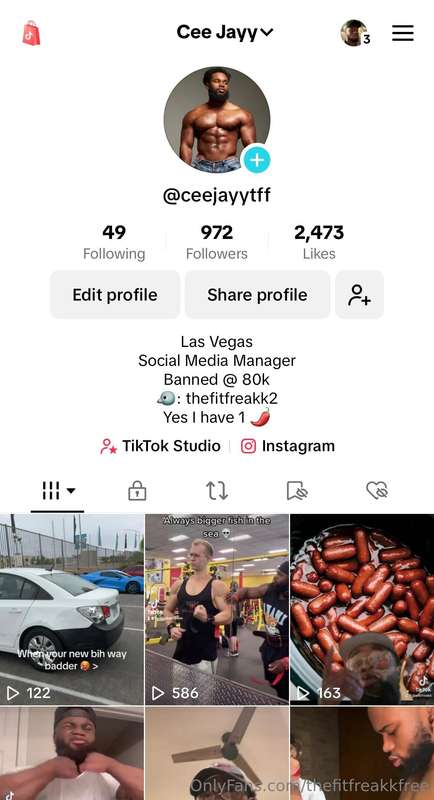
Task: Select the videos grid tab
Action: (58, 491)
